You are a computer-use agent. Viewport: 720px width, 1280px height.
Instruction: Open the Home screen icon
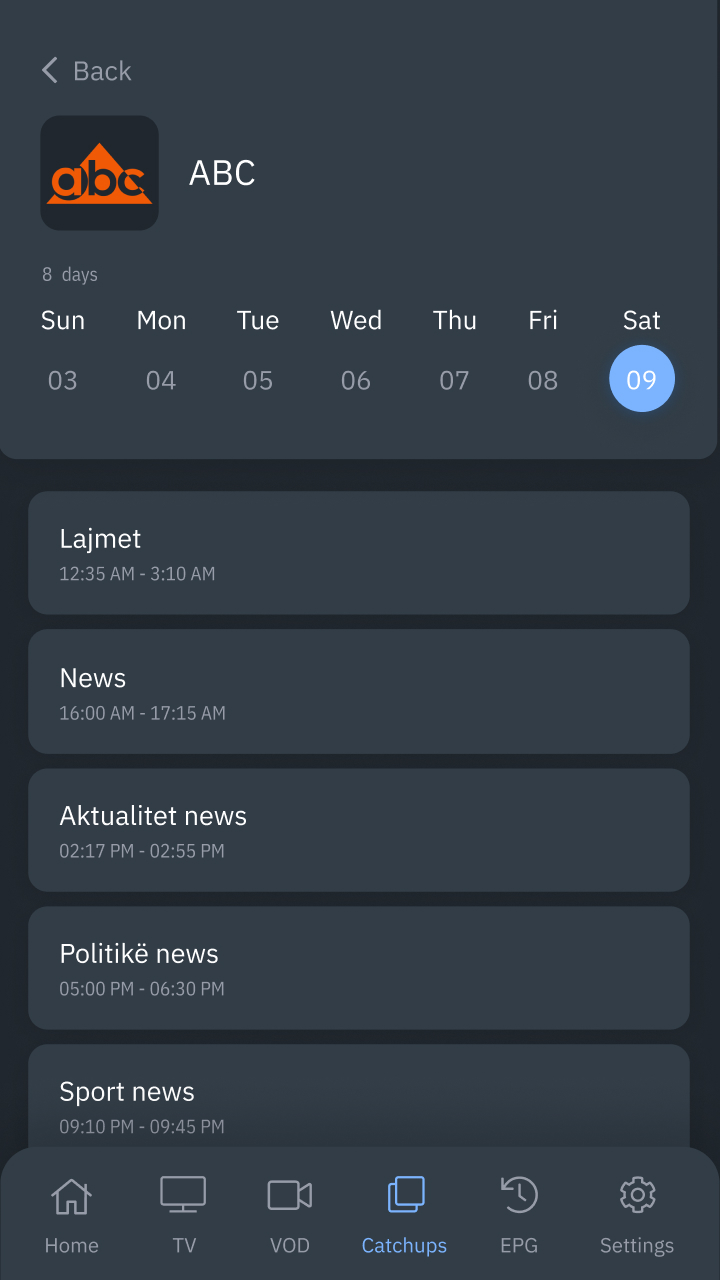click(x=71, y=1210)
